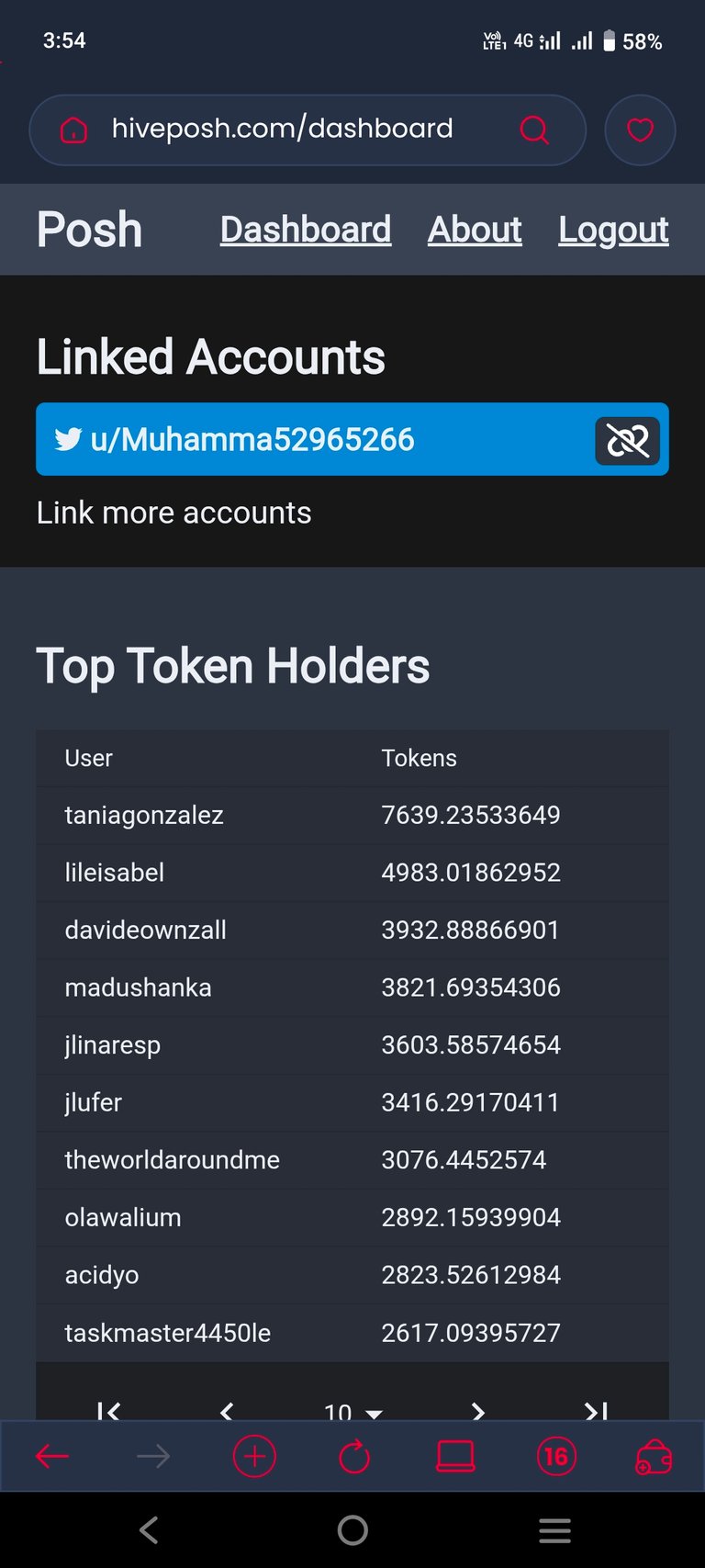This screenshot has width=705, height=1568.
Task: Log out using the Logout link
Action: tap(613, 230)
